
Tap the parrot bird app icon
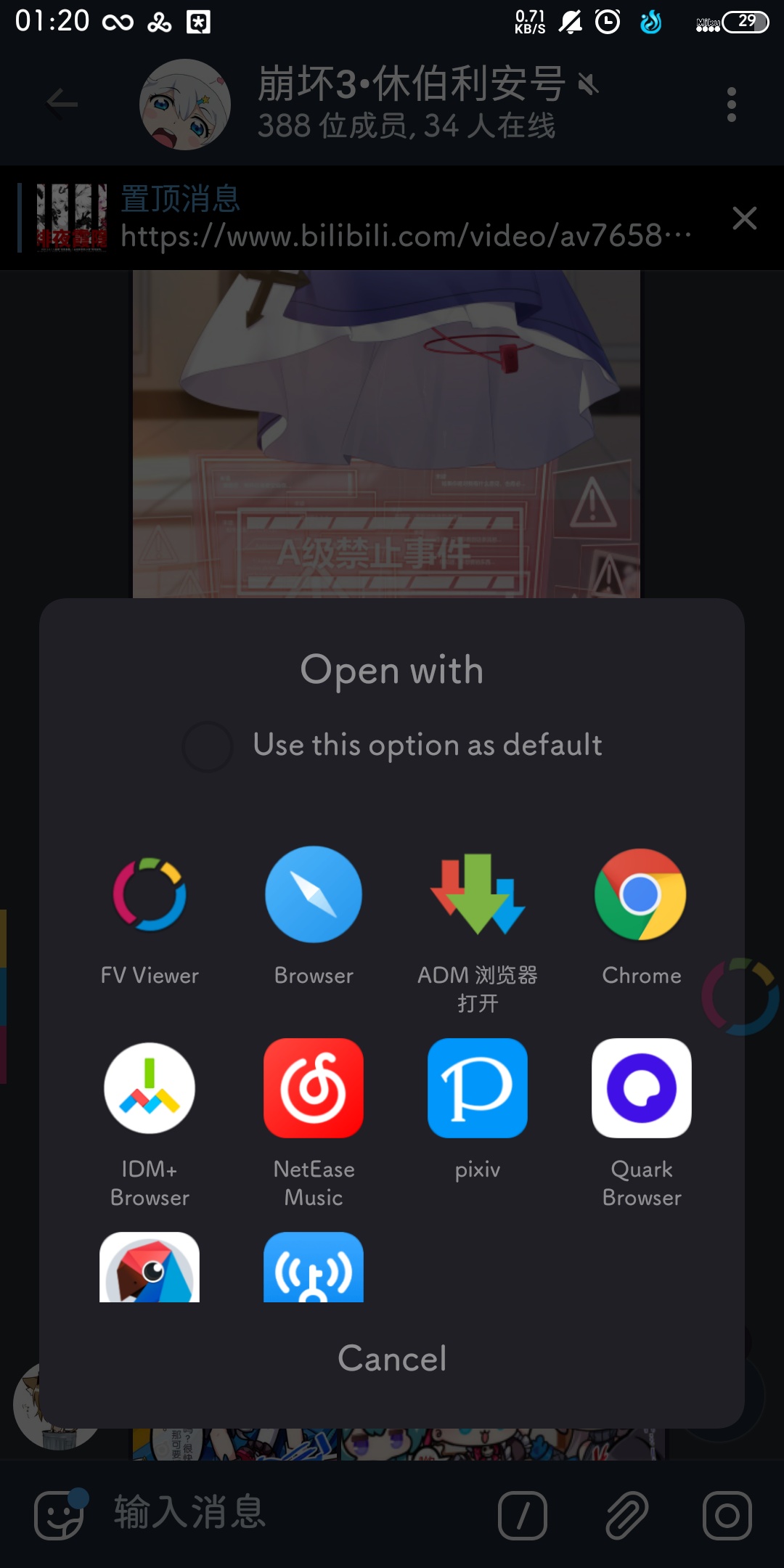tap(149, 1270)
